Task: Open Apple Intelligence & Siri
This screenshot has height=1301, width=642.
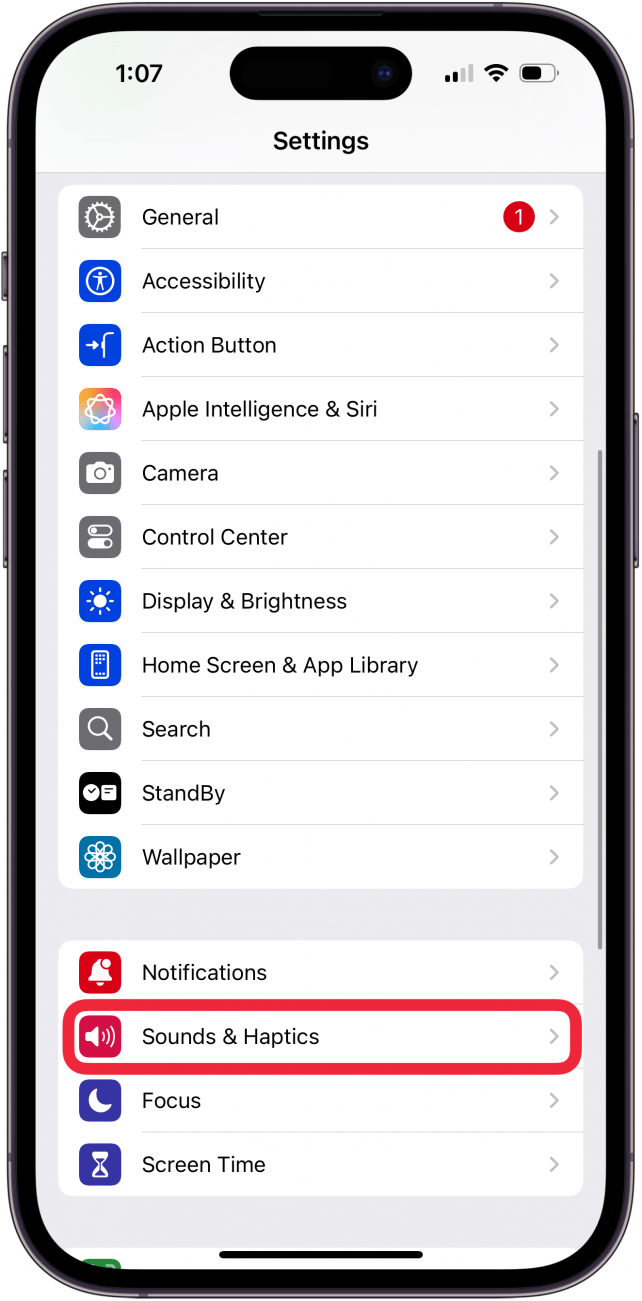Action: click(x=320, y=409)
